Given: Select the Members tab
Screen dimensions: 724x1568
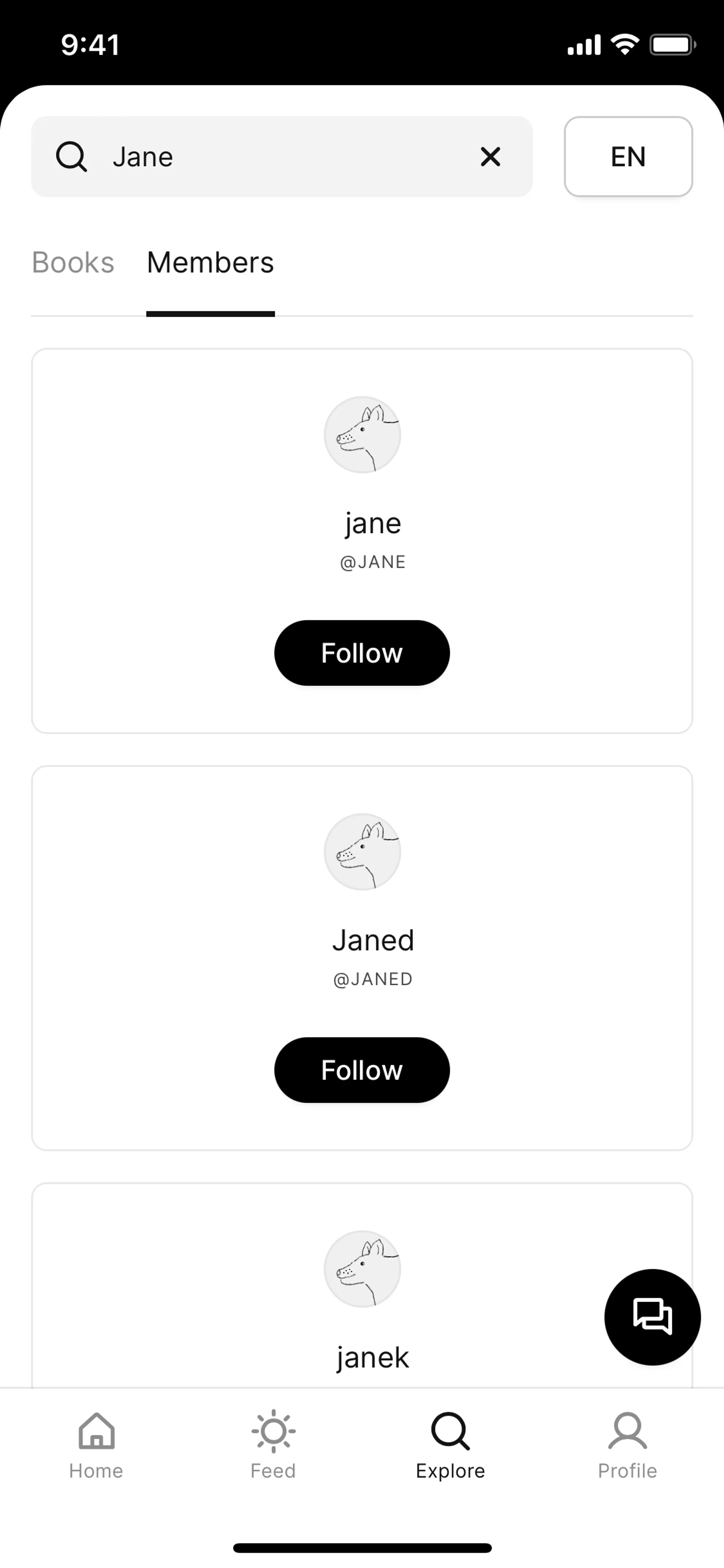Looking at the screenshot, I should [x=210, y=263].
